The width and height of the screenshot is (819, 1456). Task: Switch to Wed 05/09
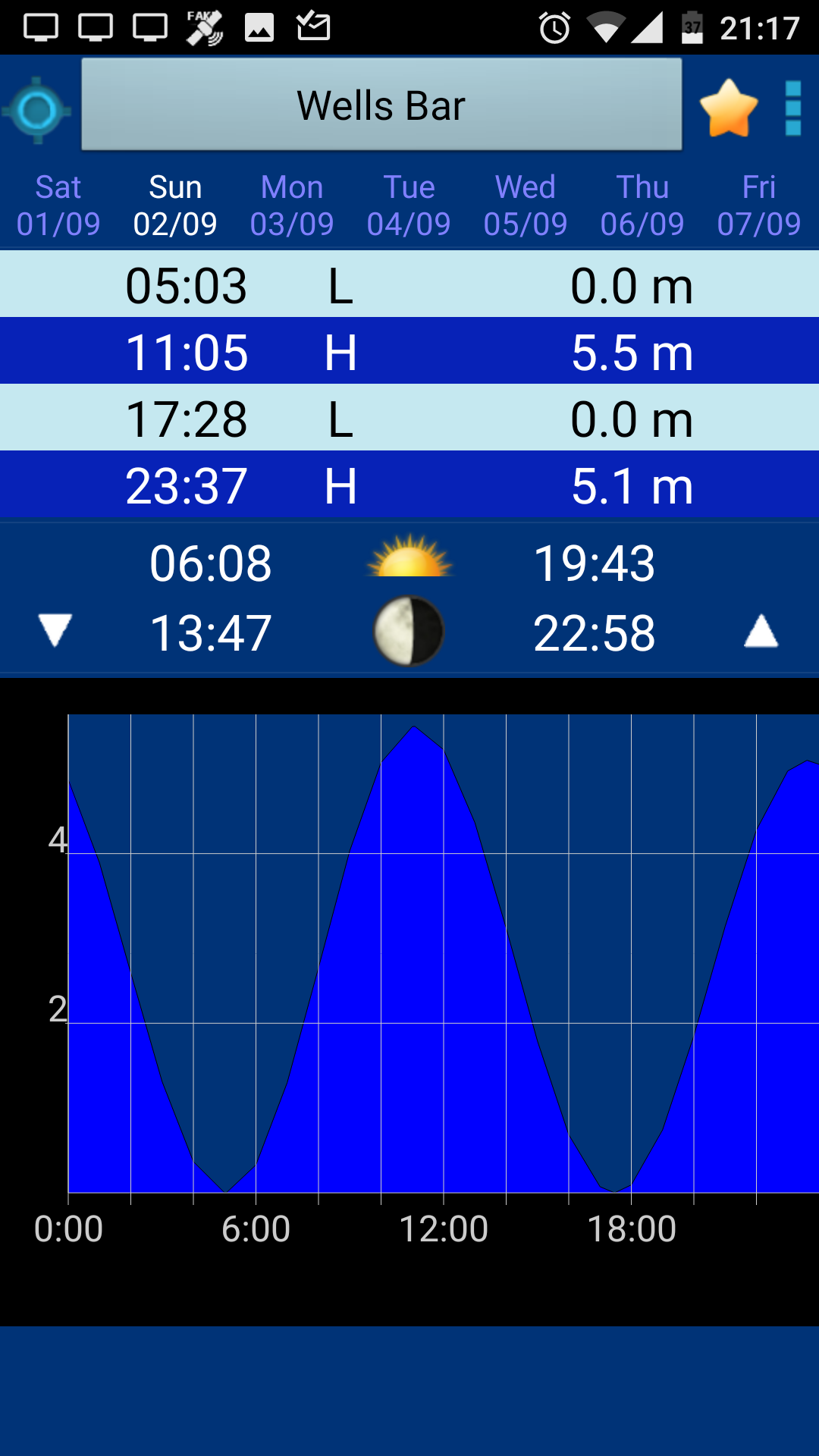[x=526, y=206]
